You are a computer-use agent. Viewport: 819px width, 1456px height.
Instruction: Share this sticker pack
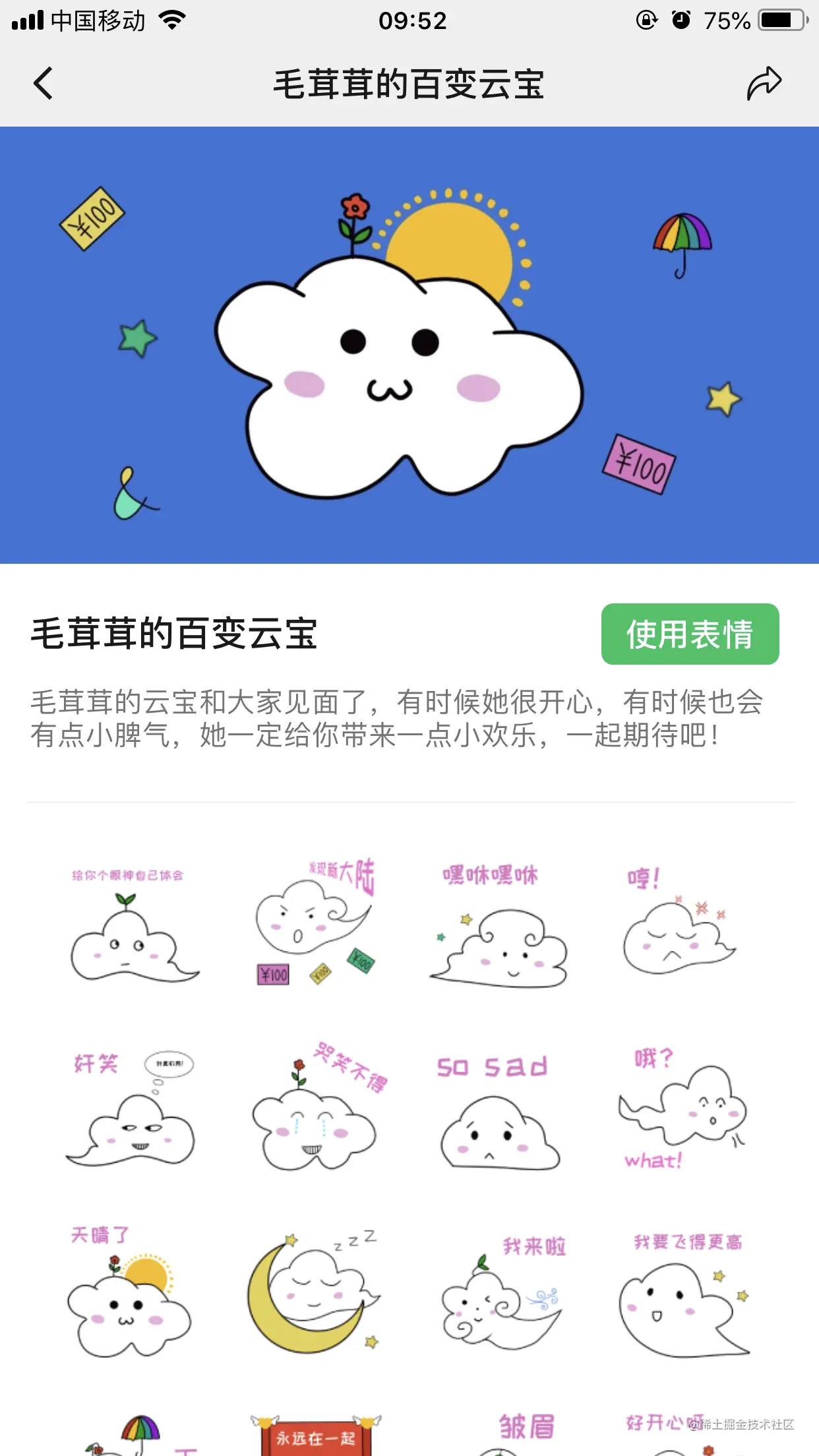(763, 84)
